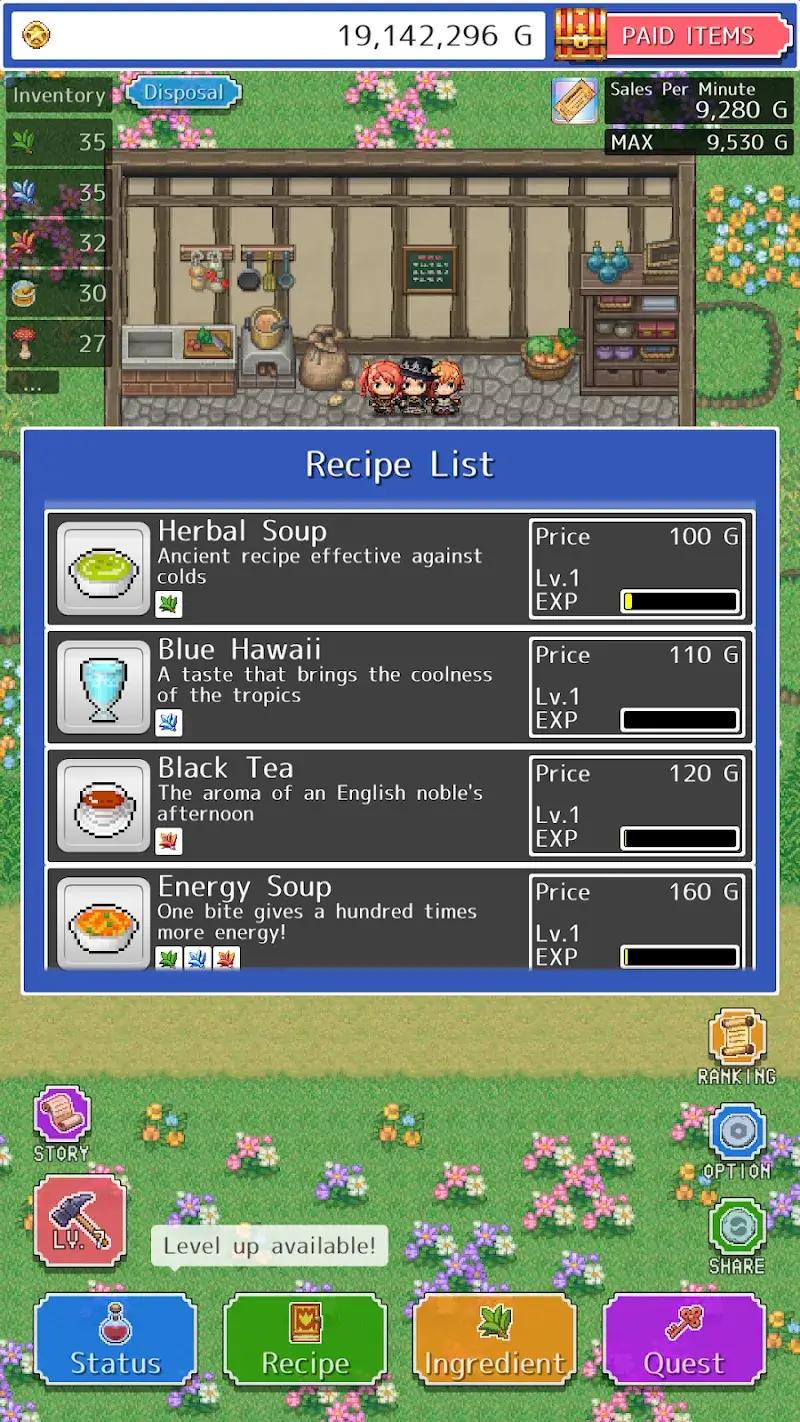Select the Herbal Soup recipe
This screenshot has height=1422, width=800.
point(400,568)
